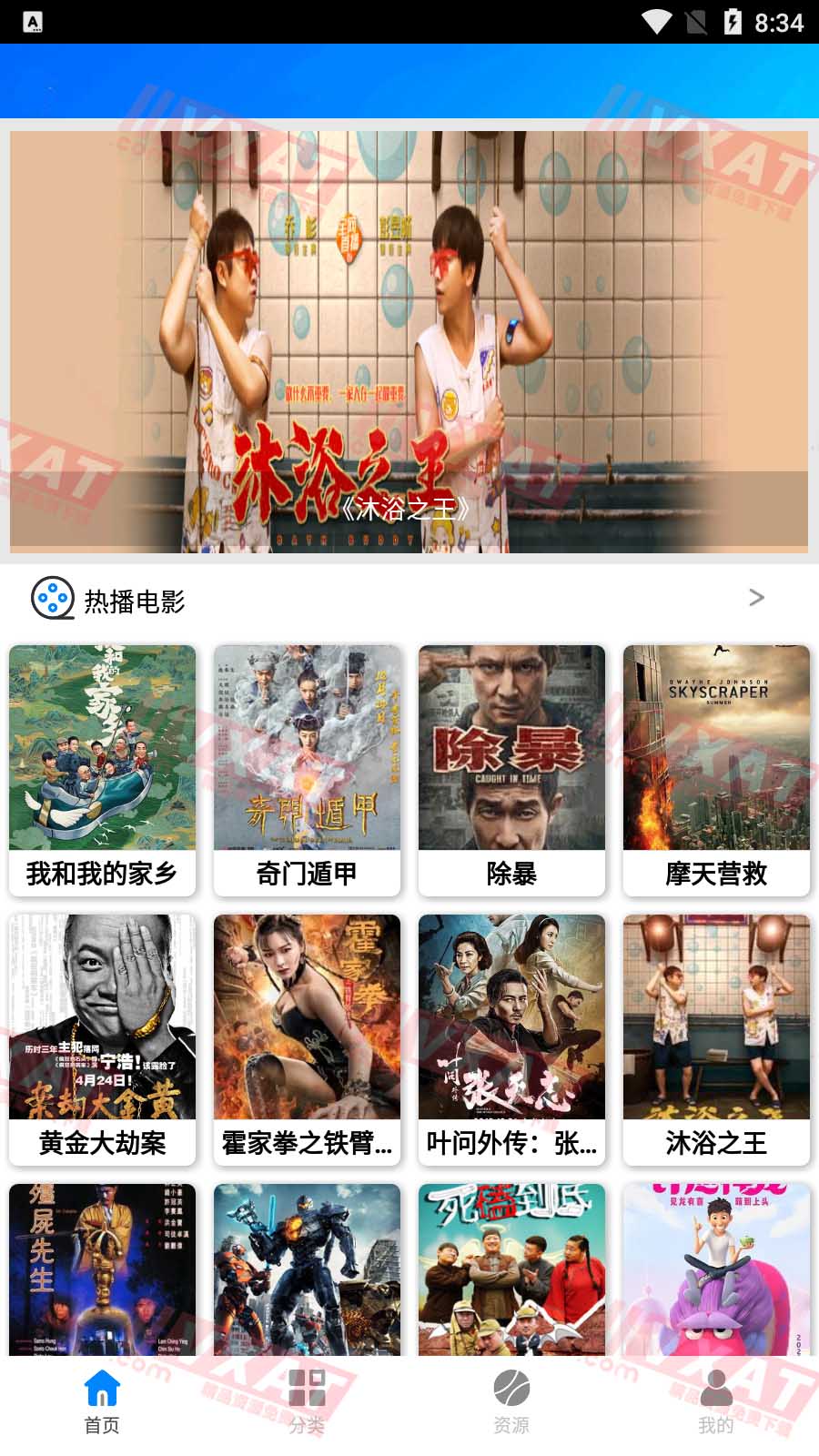Tap the 黄金大劫案 title text
This screenshot has width=819, height=1456.
(x=102, y=1145)
